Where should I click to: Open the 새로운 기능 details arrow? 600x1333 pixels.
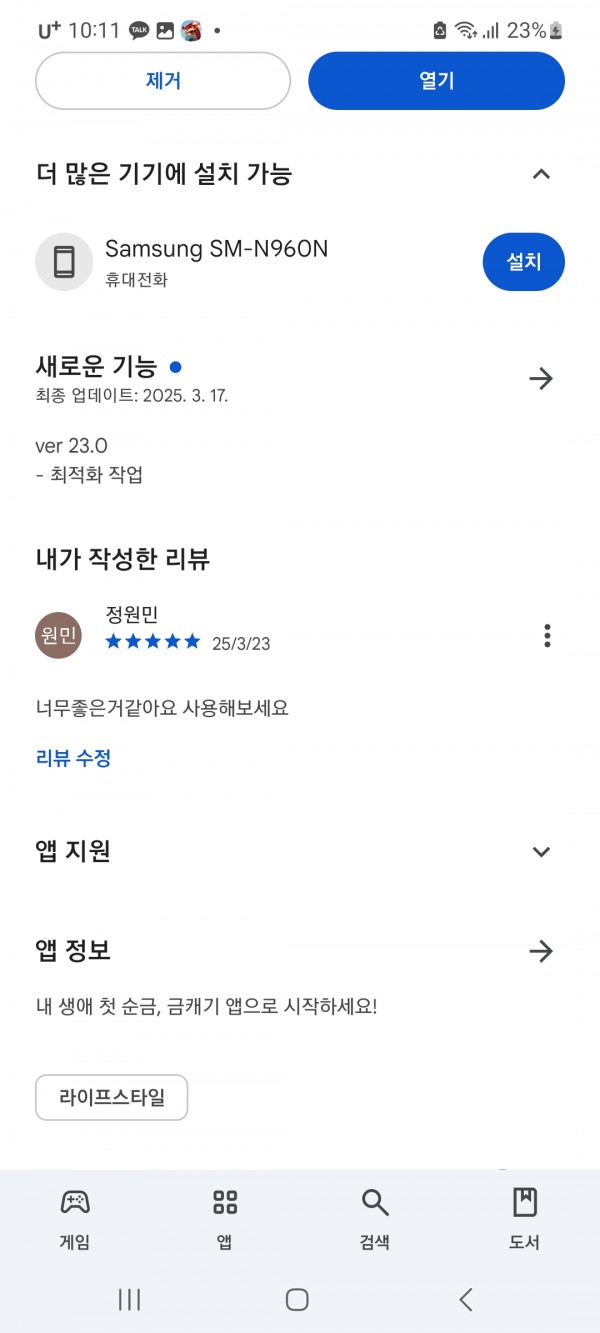click(541, 379)
